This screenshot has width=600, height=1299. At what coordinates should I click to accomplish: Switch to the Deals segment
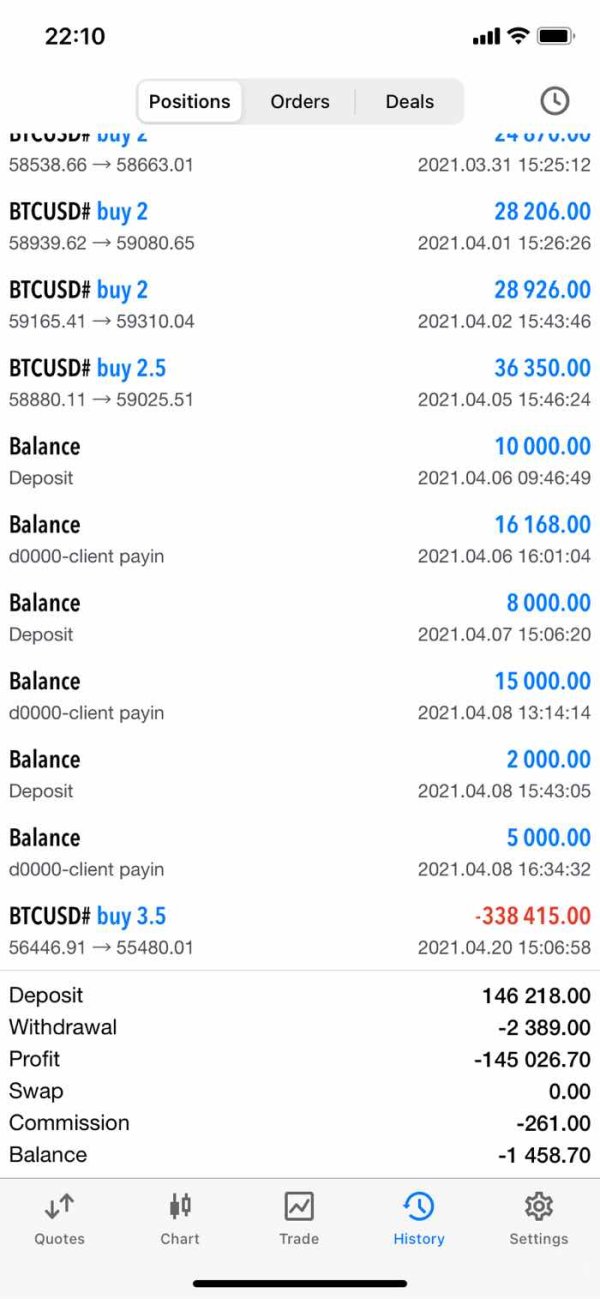click(x=409, y=101)
